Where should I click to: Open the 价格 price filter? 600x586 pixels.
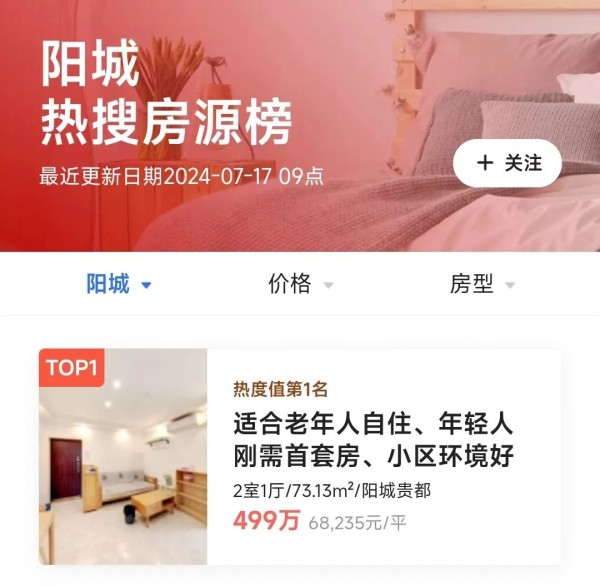[x=299, y=285]
